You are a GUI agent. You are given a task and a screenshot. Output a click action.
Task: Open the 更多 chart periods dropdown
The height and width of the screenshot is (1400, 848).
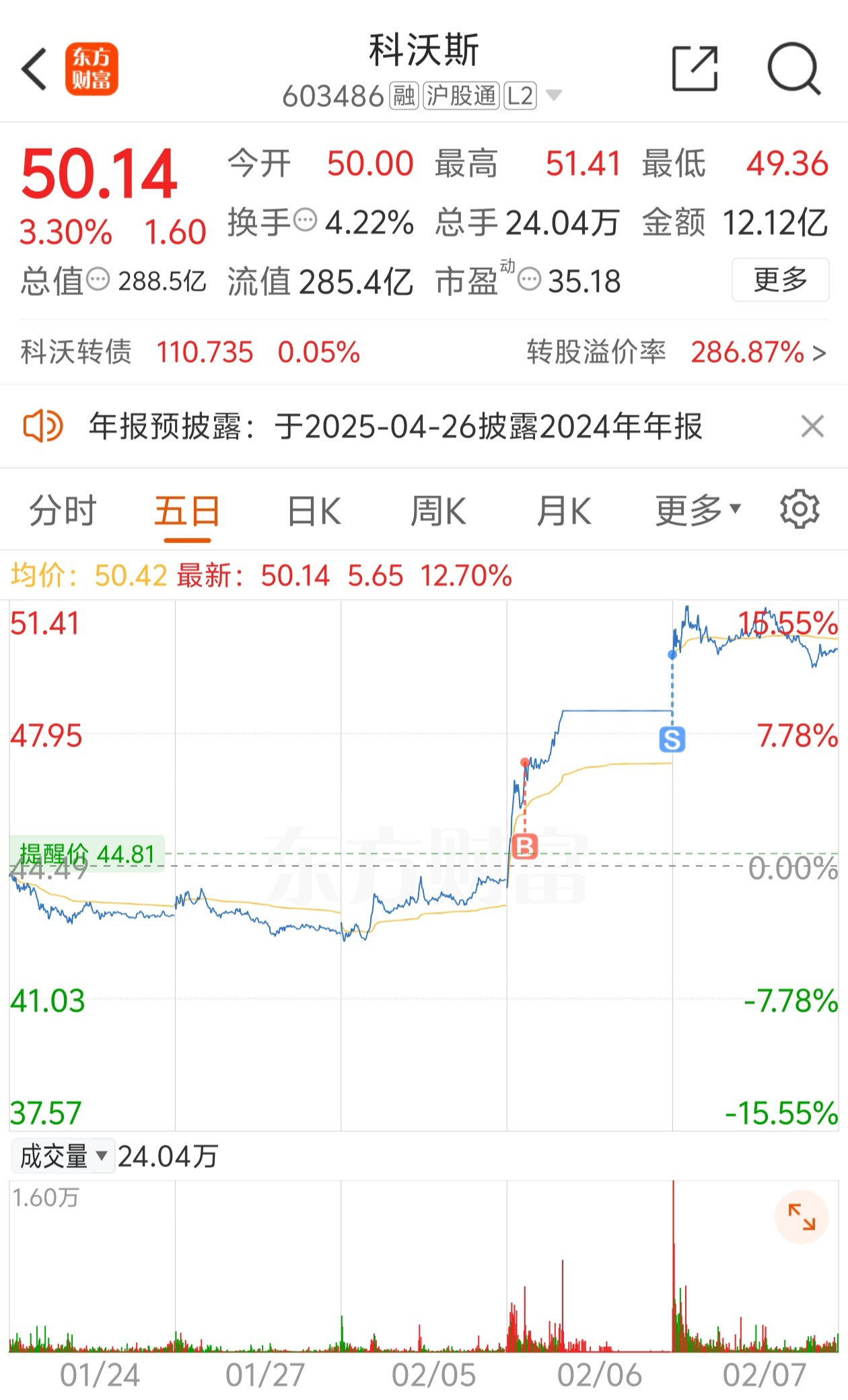699,511
